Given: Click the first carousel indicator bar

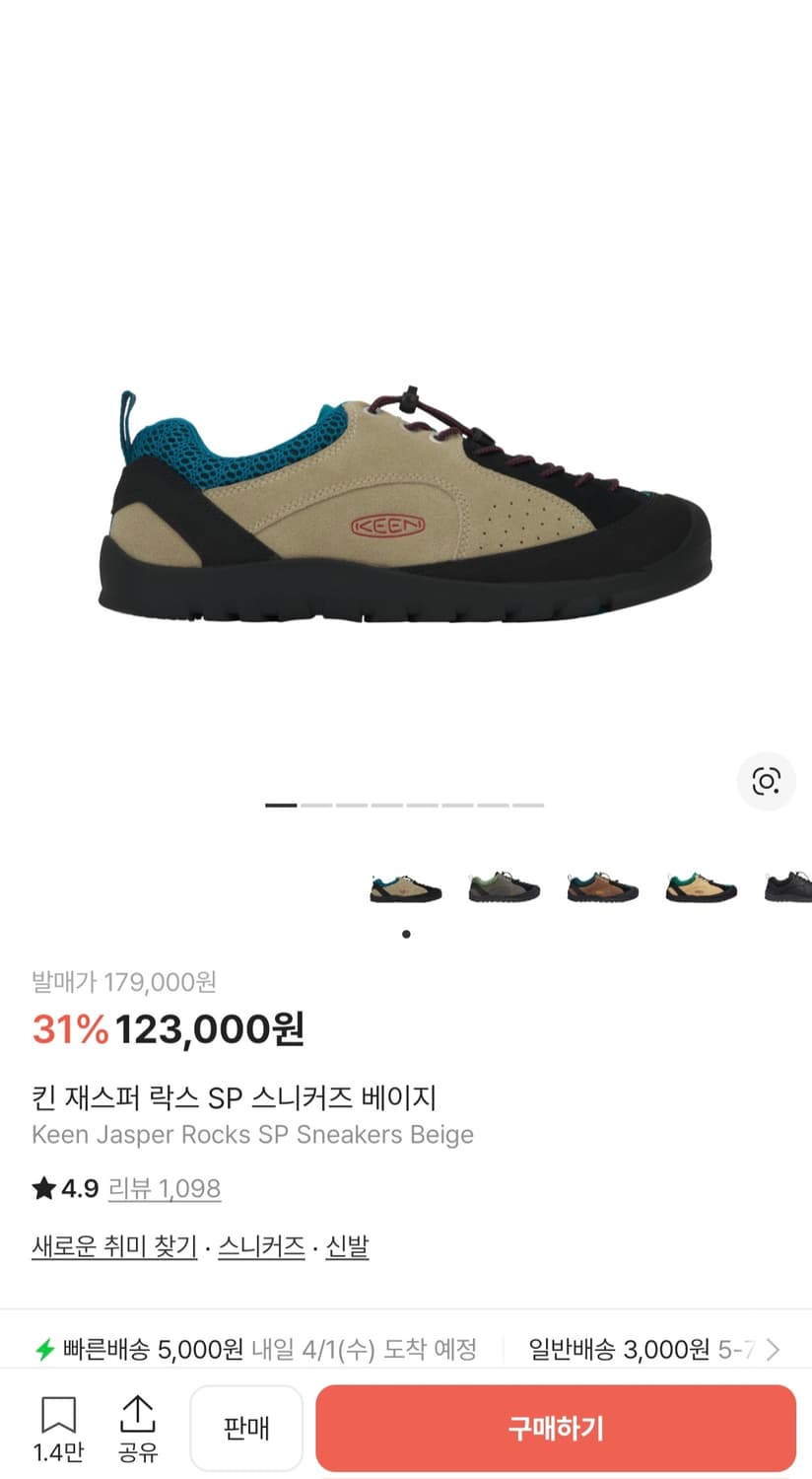Looking at the screenshot, I should [283, 805].
